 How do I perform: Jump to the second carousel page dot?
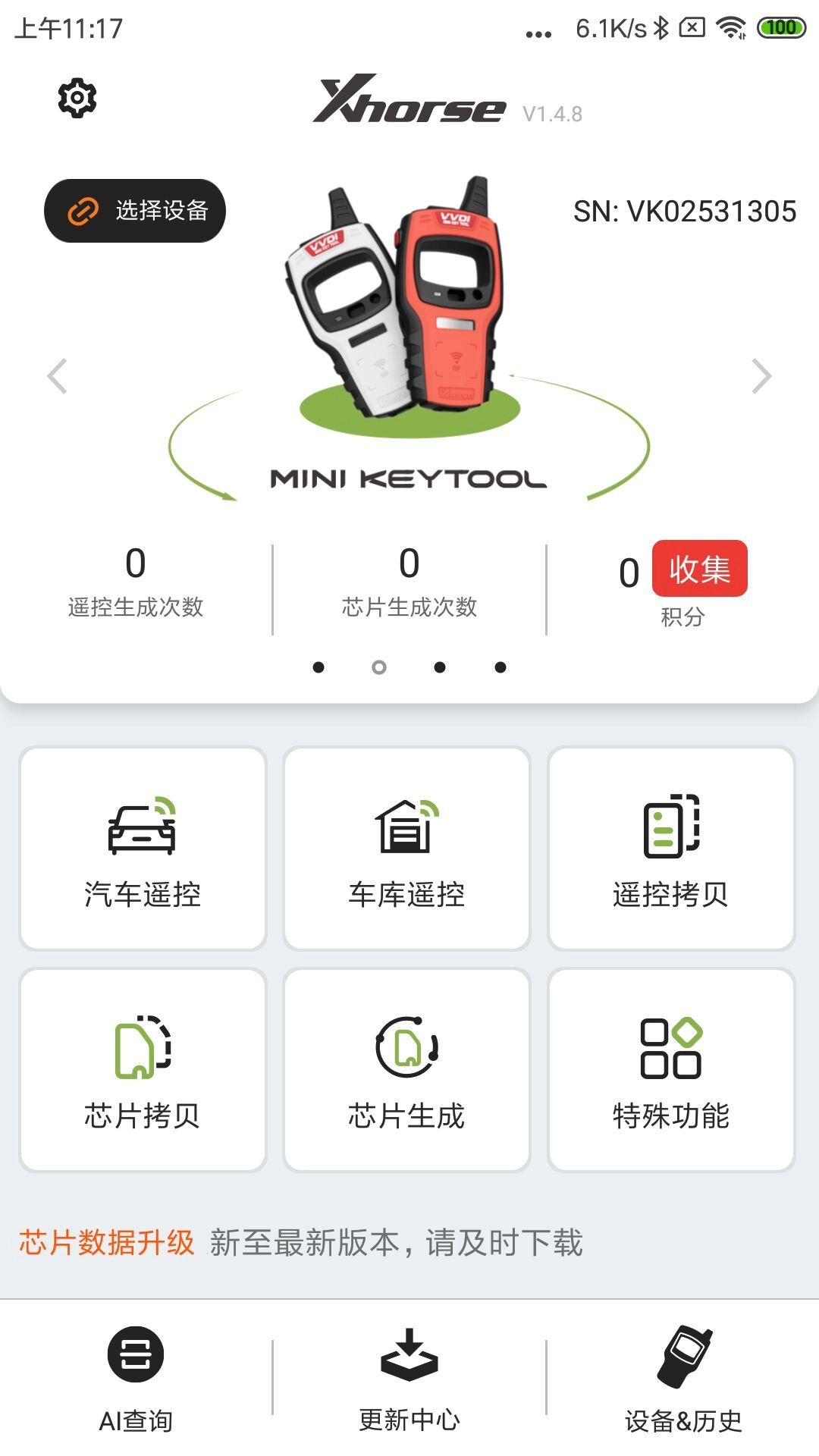378,667
